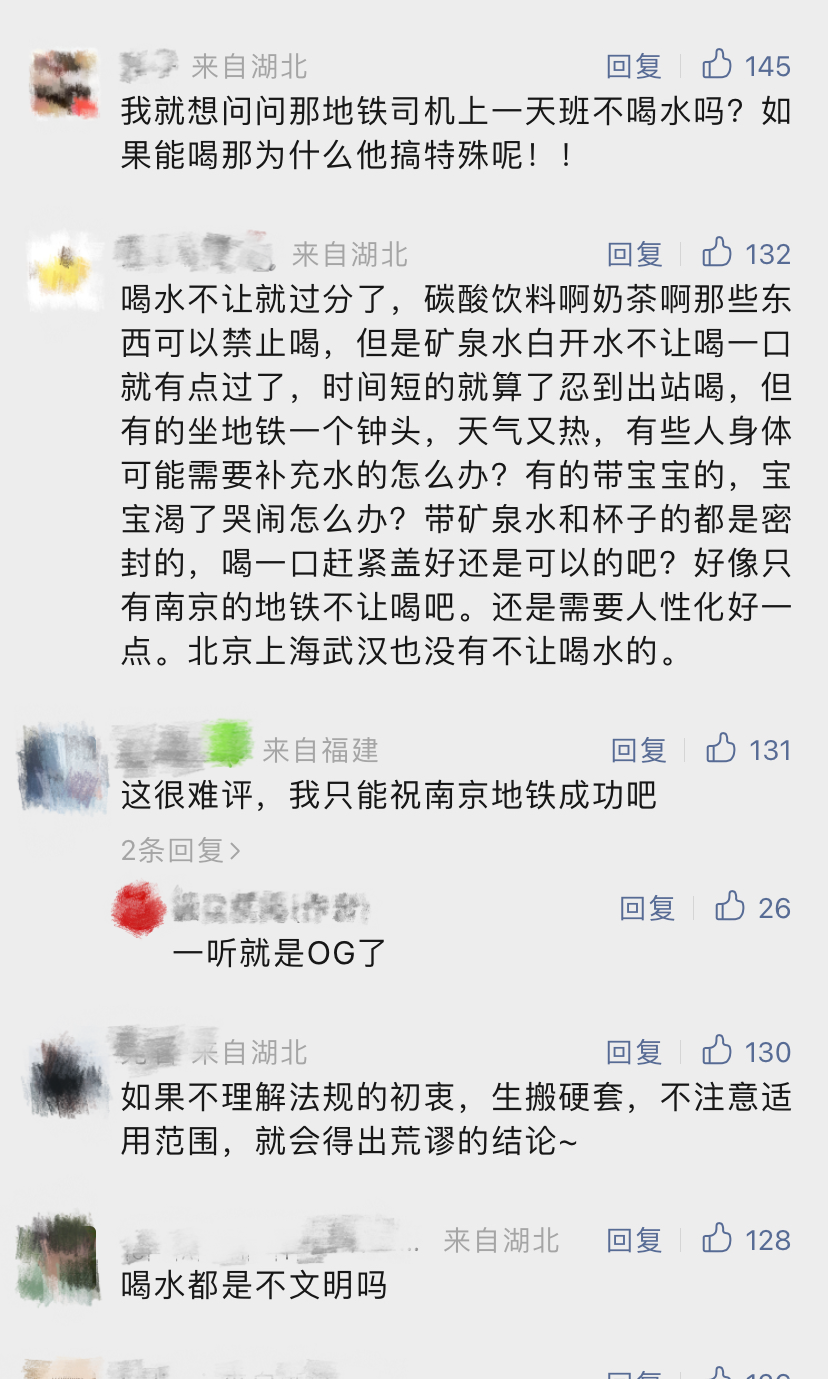The height and width of the screenshot is (1379, 828).
Task: Open avatar of the 喝水都是不文明吗 commenter
Action: [x=58, y=1258]
